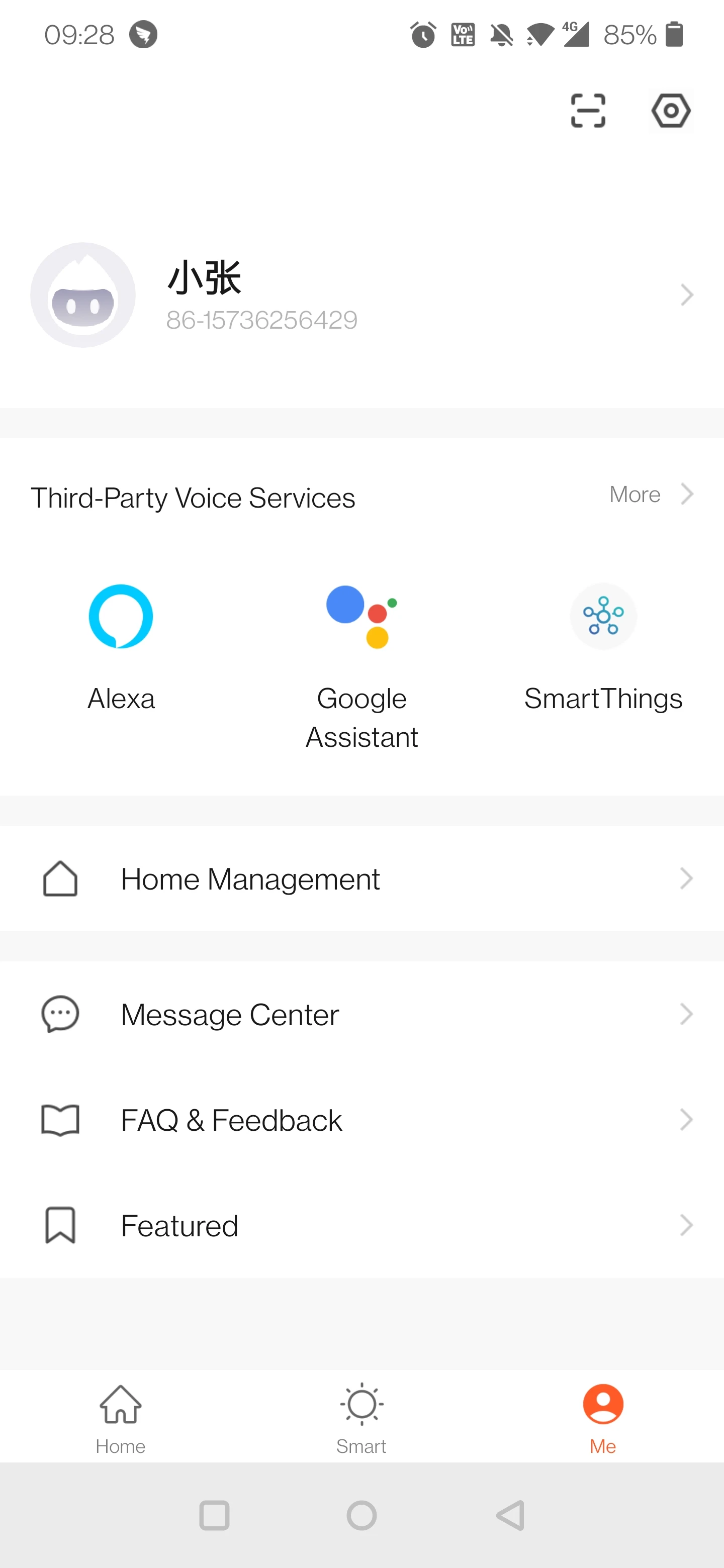
Task: View more third-party voice services
Action: (x=649, y=494)
